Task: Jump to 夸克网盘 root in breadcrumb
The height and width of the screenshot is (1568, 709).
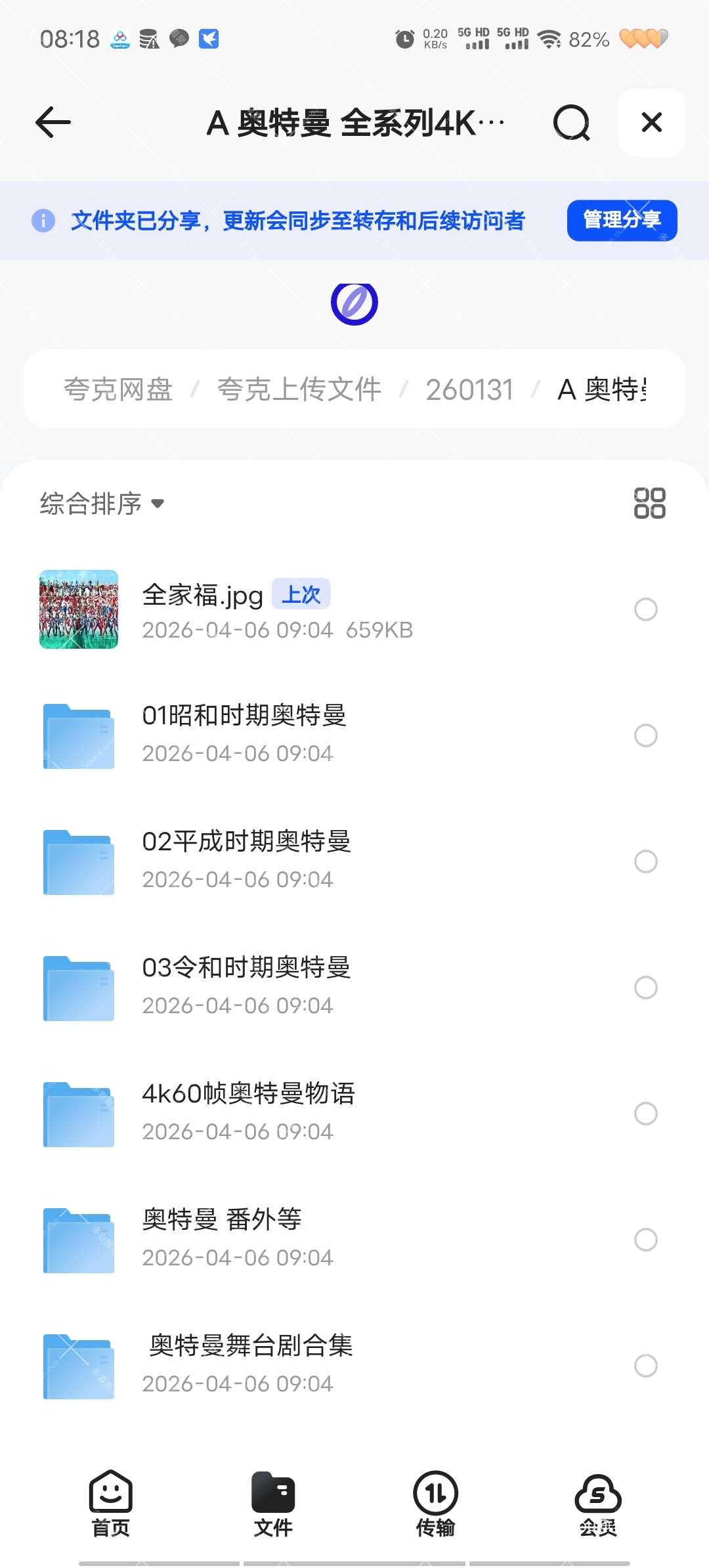Action: (118, 389)
